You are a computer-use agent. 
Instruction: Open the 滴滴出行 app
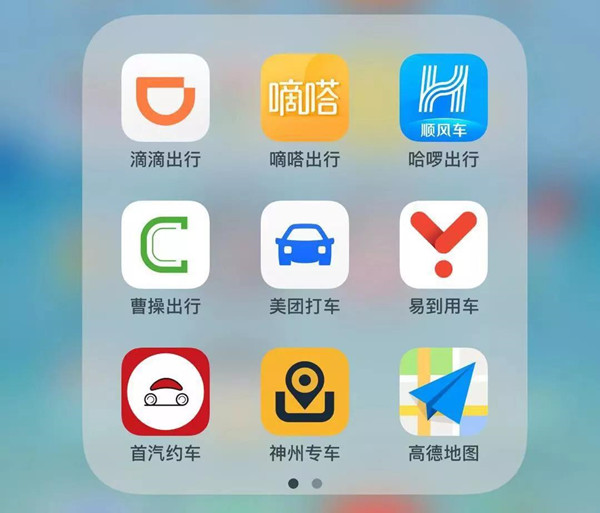coord(165,98)
